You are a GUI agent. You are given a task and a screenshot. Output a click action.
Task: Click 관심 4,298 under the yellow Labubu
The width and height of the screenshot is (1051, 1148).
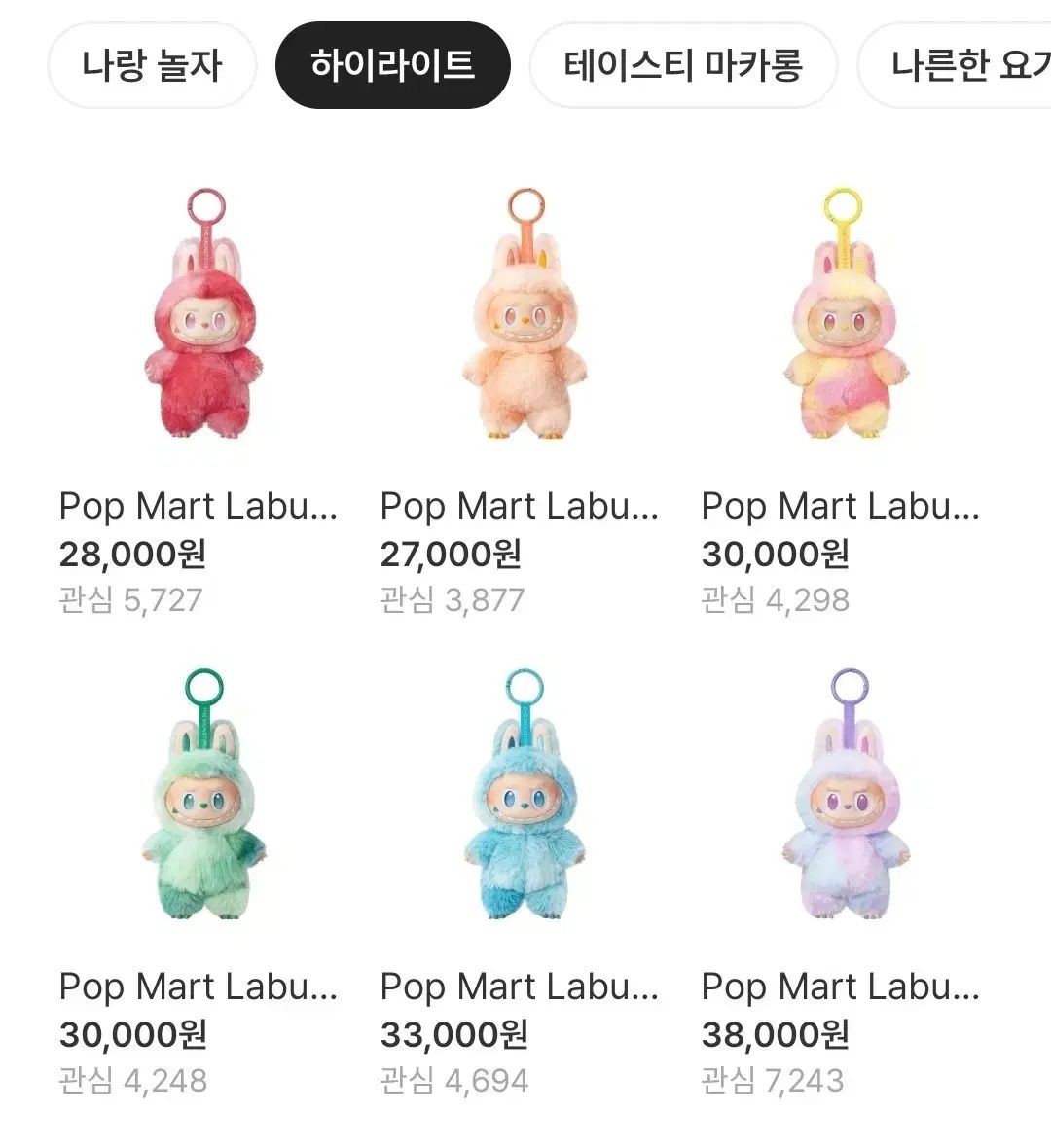774,601
